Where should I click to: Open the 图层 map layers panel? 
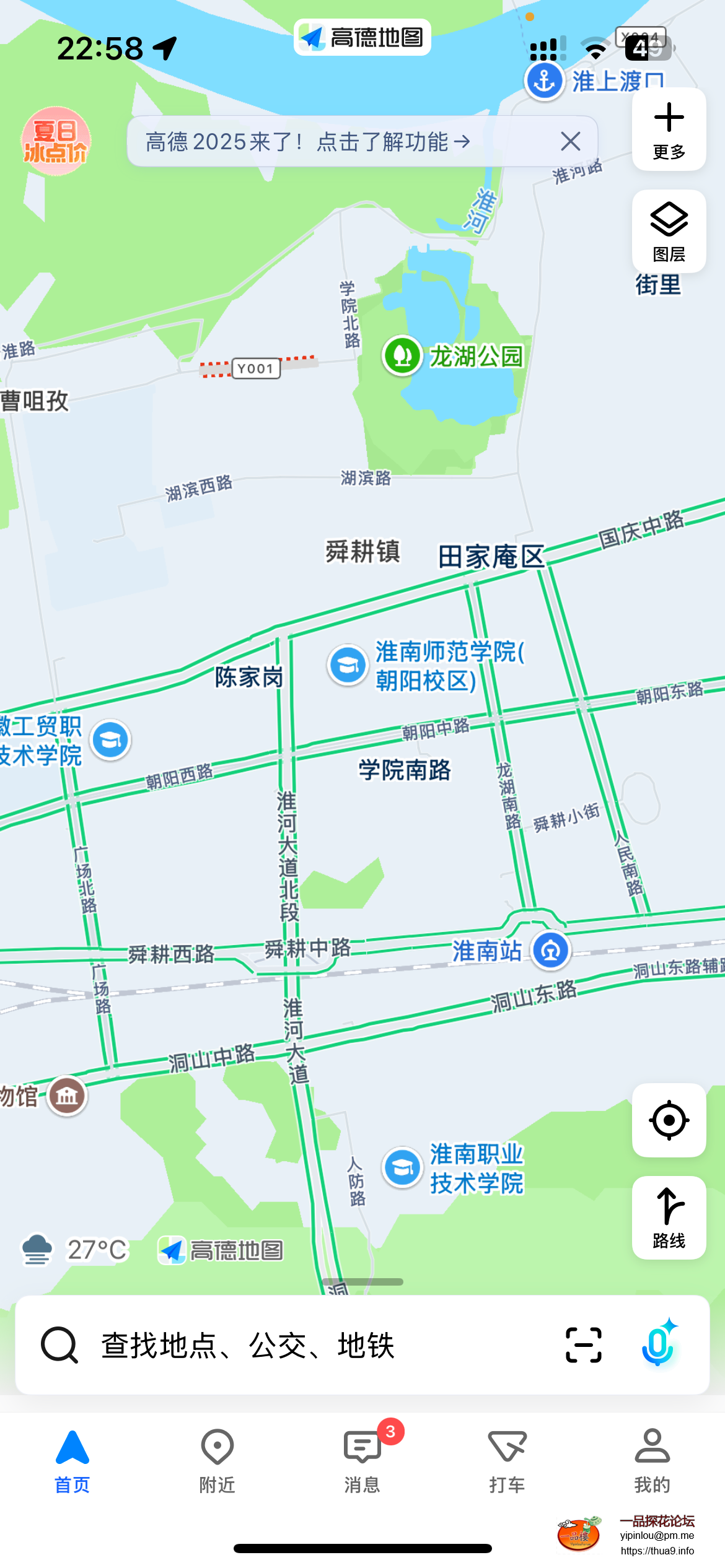(x=669, y=231)
